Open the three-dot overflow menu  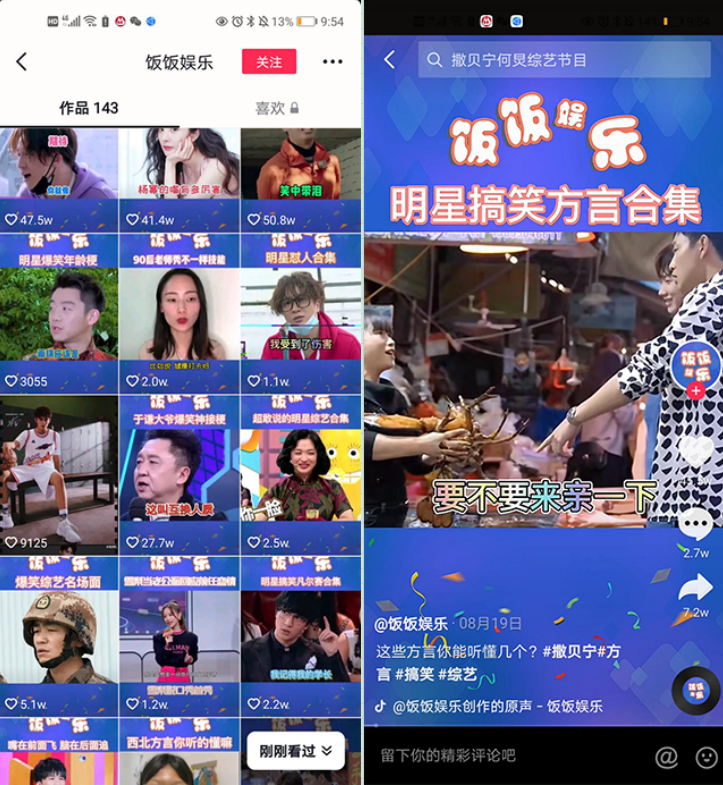pyautogui.click(x=332, y=62)
